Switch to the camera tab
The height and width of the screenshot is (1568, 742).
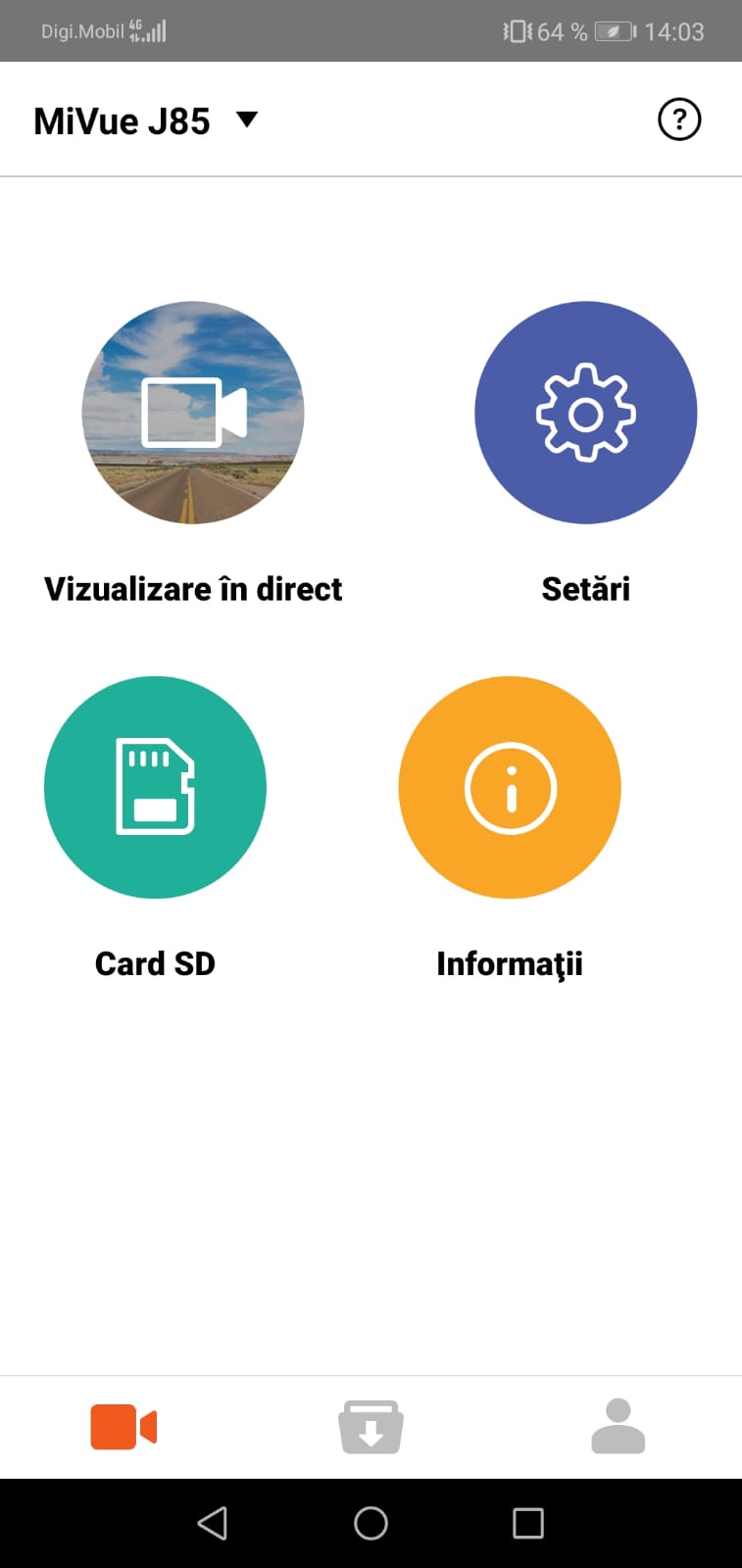tap(124, 1427)
